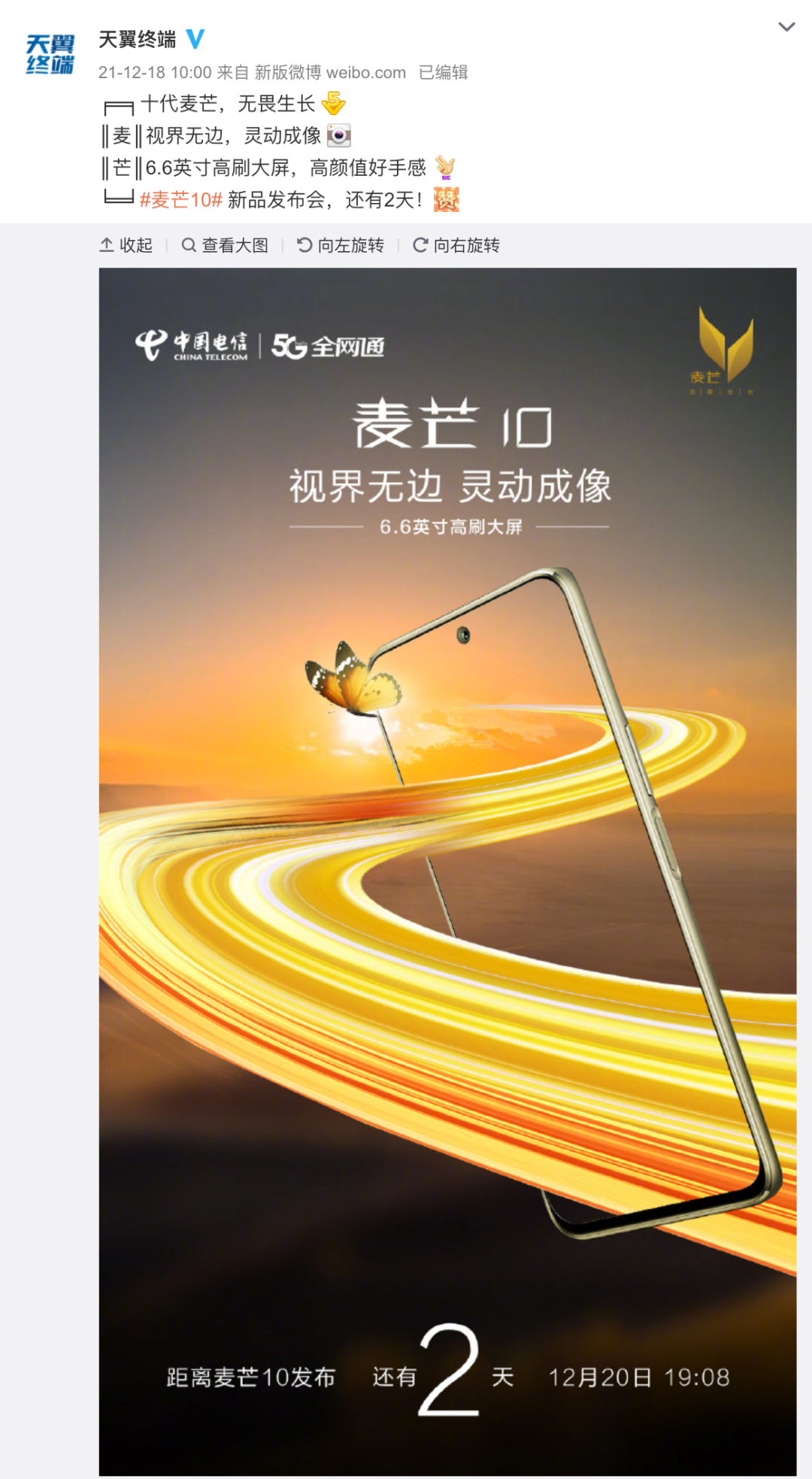This screenshot has height=1479, width=812.
Task: Collapse the image with 收起
Action: (126, 245)
